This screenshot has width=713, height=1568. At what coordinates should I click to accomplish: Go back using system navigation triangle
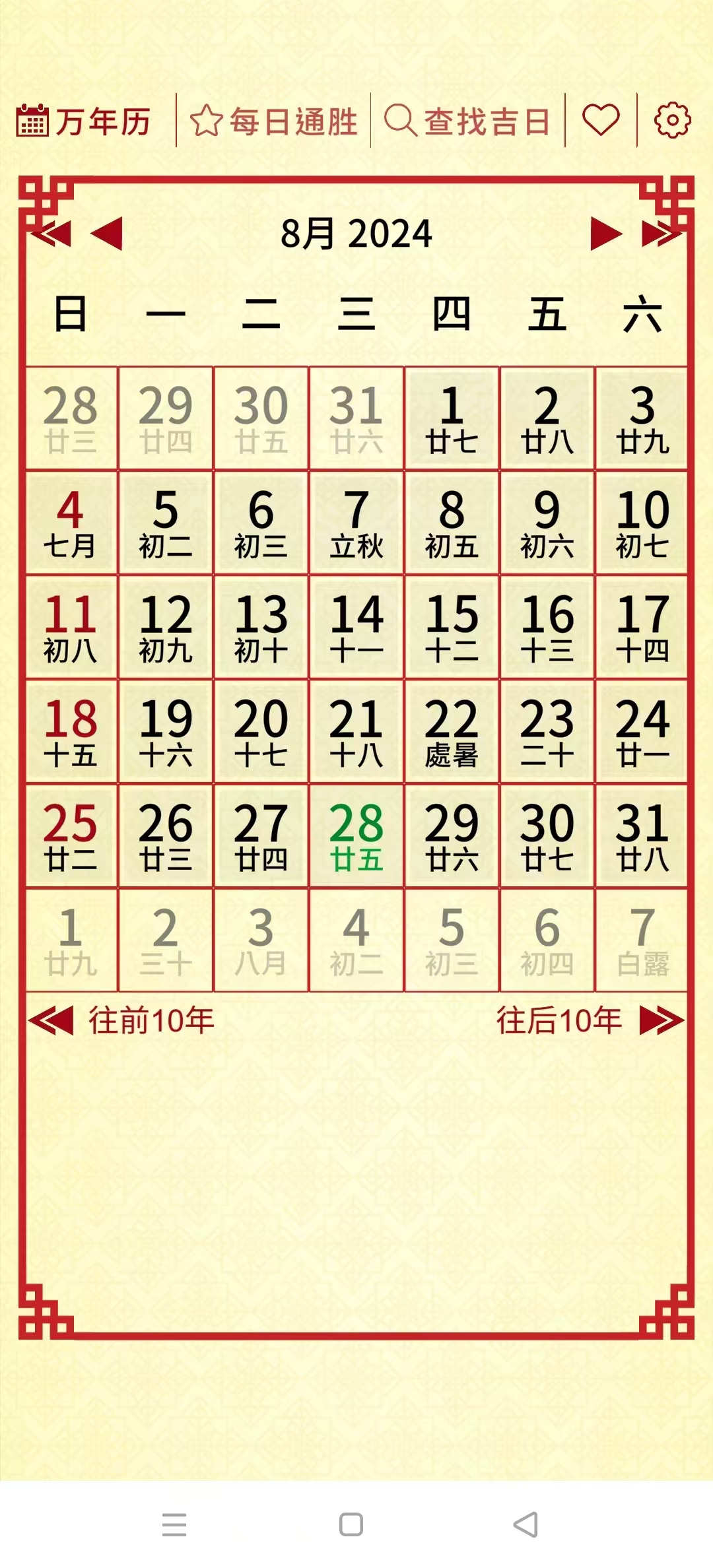click(526, 1524)
